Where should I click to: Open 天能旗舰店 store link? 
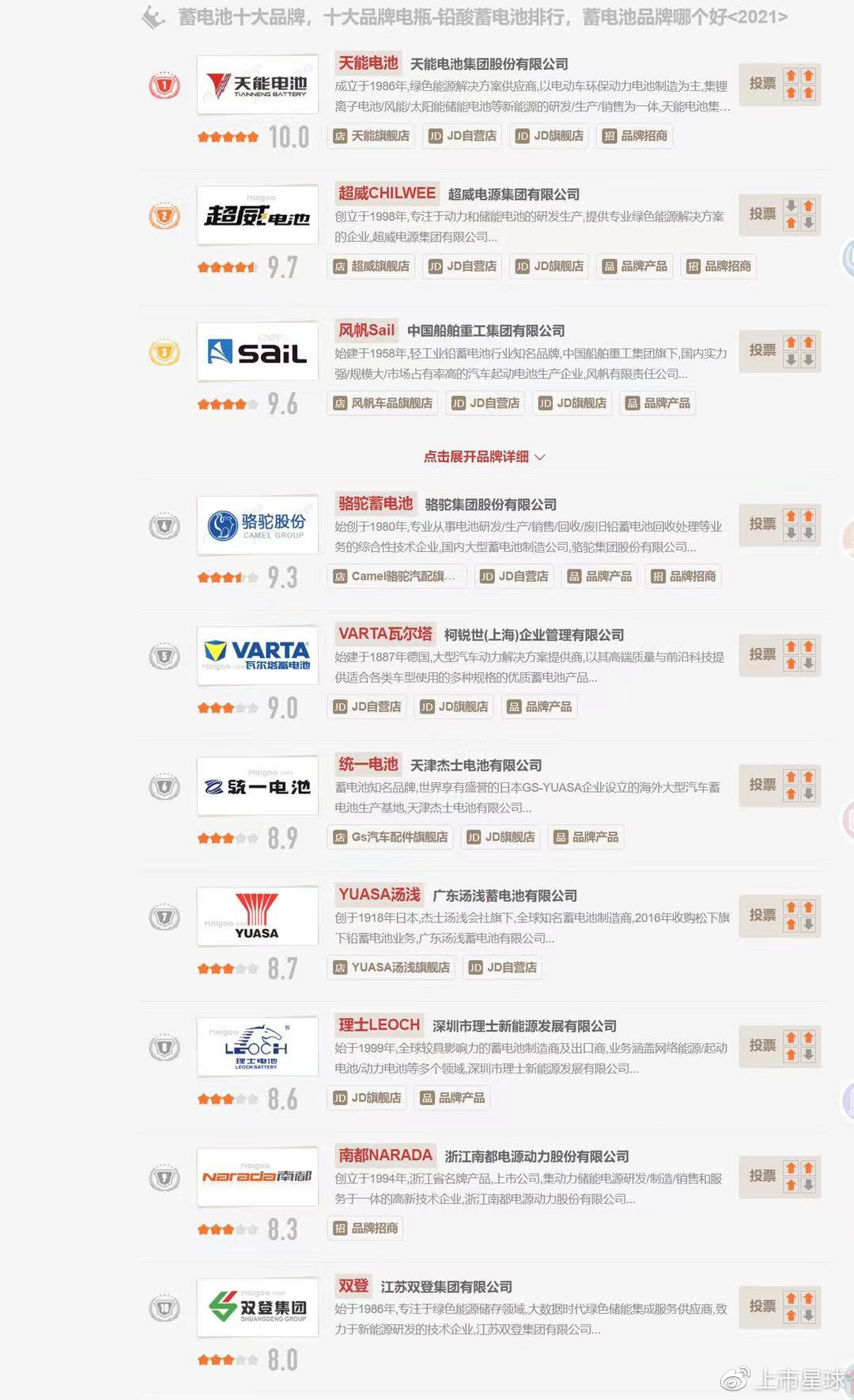tap(372, 136)
